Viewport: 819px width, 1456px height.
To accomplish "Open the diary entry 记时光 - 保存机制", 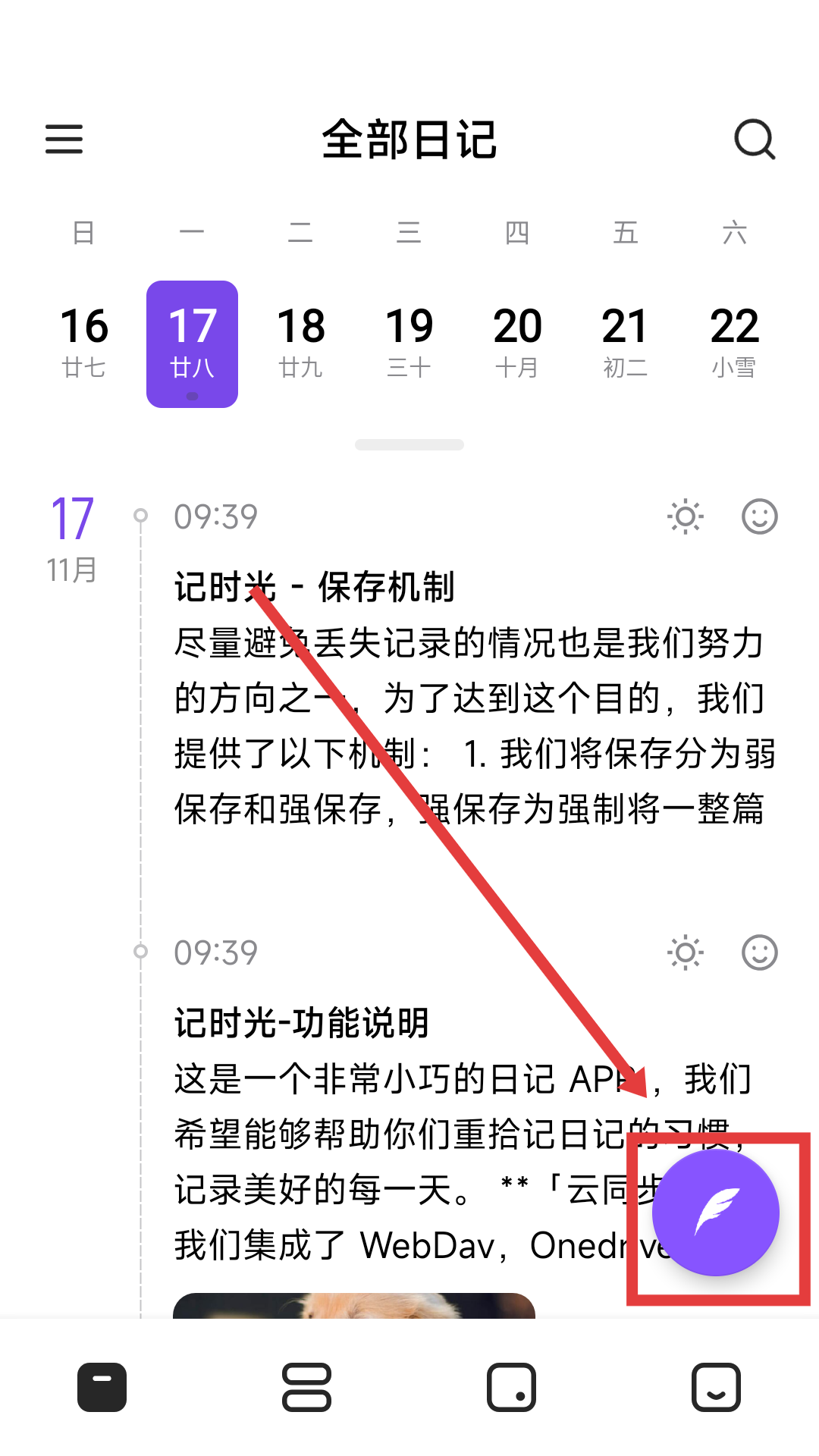I will click(470, 698).
